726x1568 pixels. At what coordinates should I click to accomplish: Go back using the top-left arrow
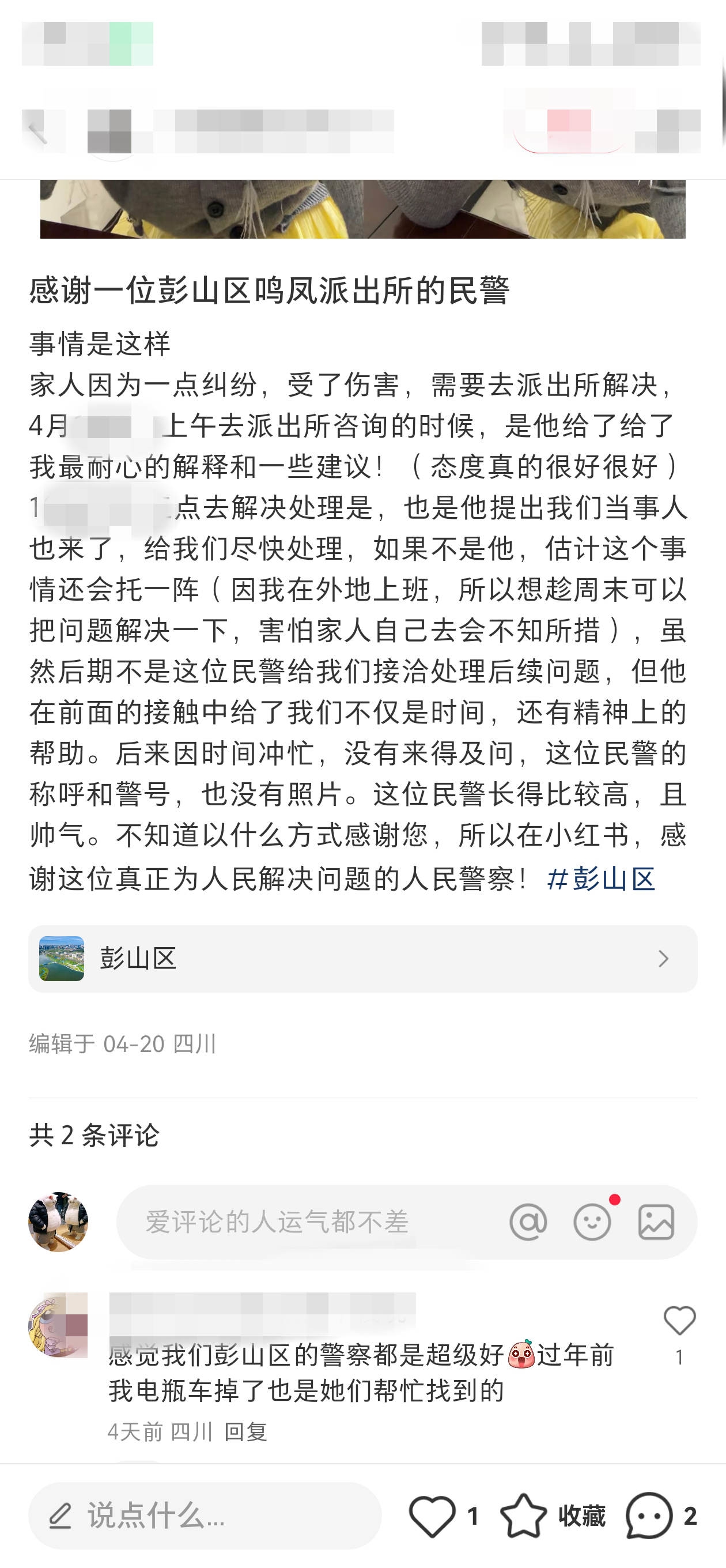(x=37, y=131)
